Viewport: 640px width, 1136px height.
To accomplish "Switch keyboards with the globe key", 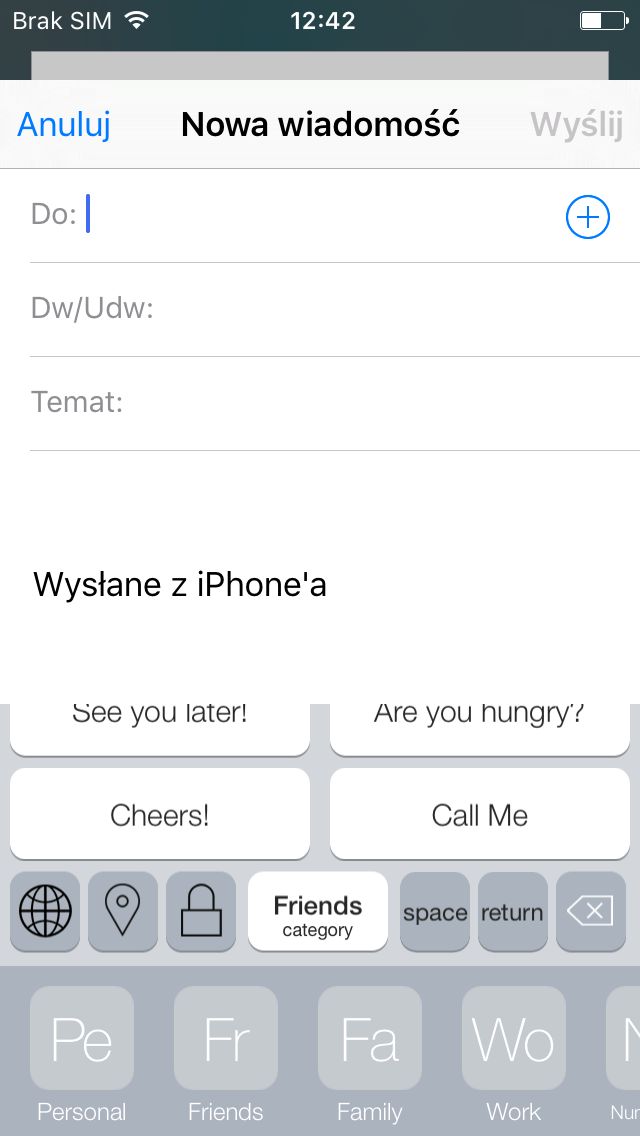I will pos(45,911).
